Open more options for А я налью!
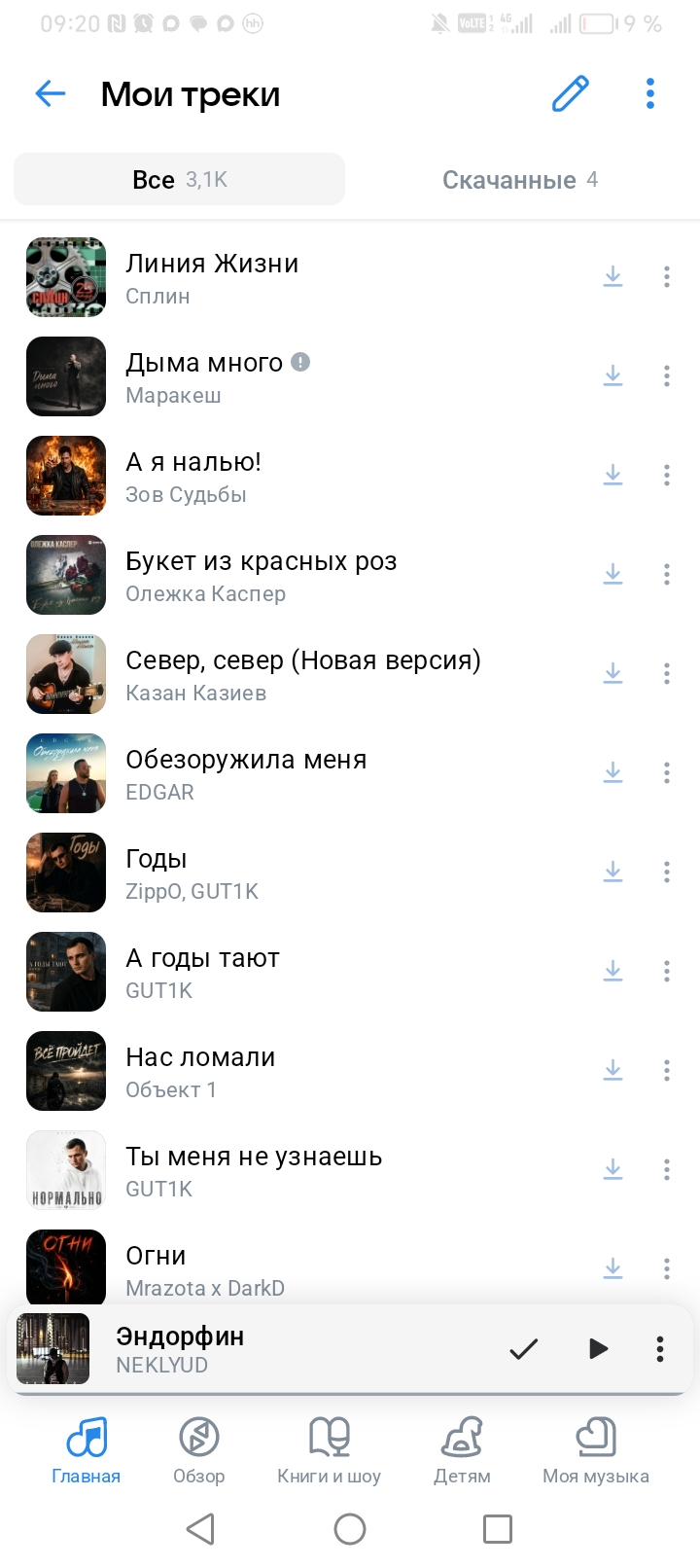The height and width of the screenshot is (1568, 700). [667, 475]
